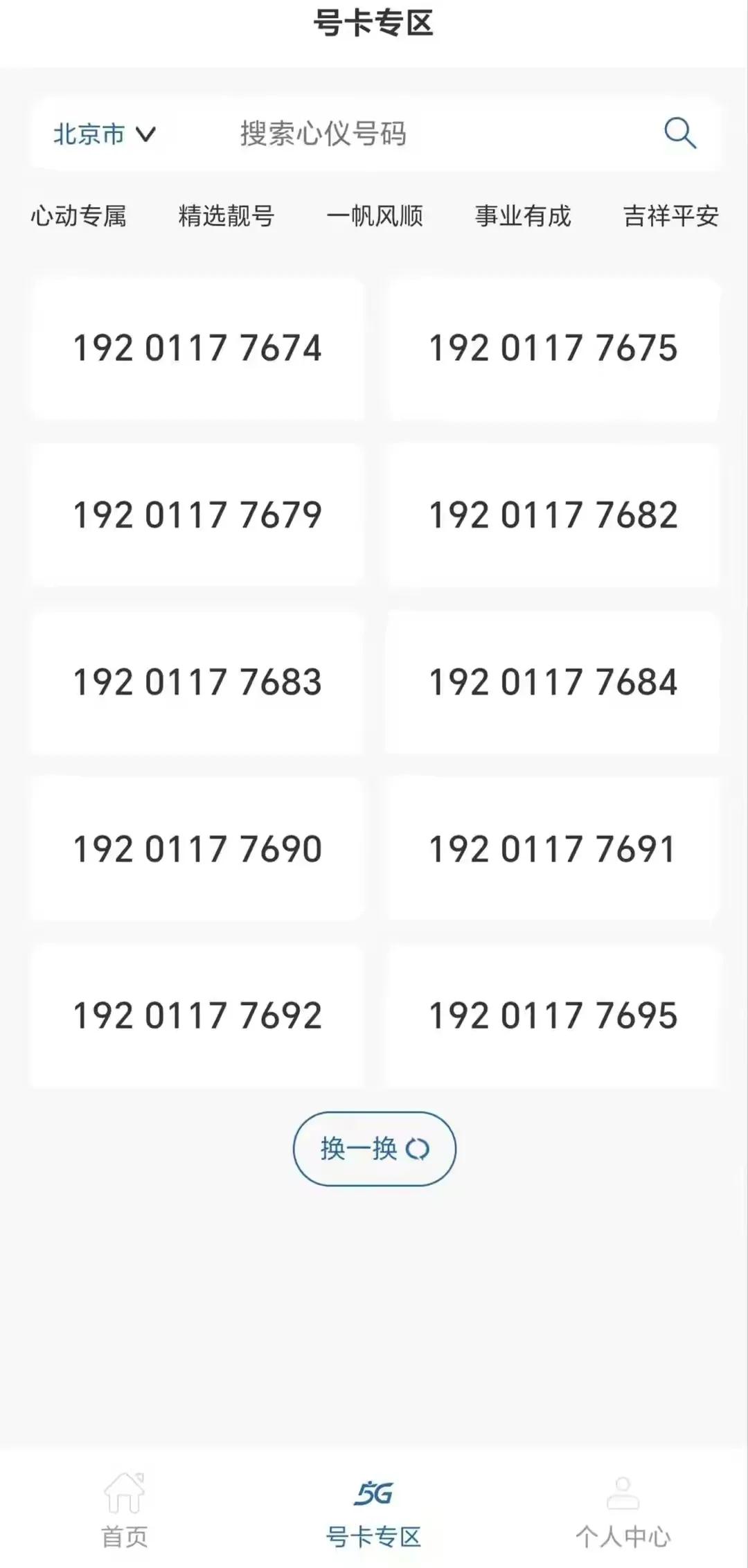Viewport: 748px width, 1568px height.
Task: Tap number card 192 0117 7695
Action: pyautogui.click(x=552, y=1015)
